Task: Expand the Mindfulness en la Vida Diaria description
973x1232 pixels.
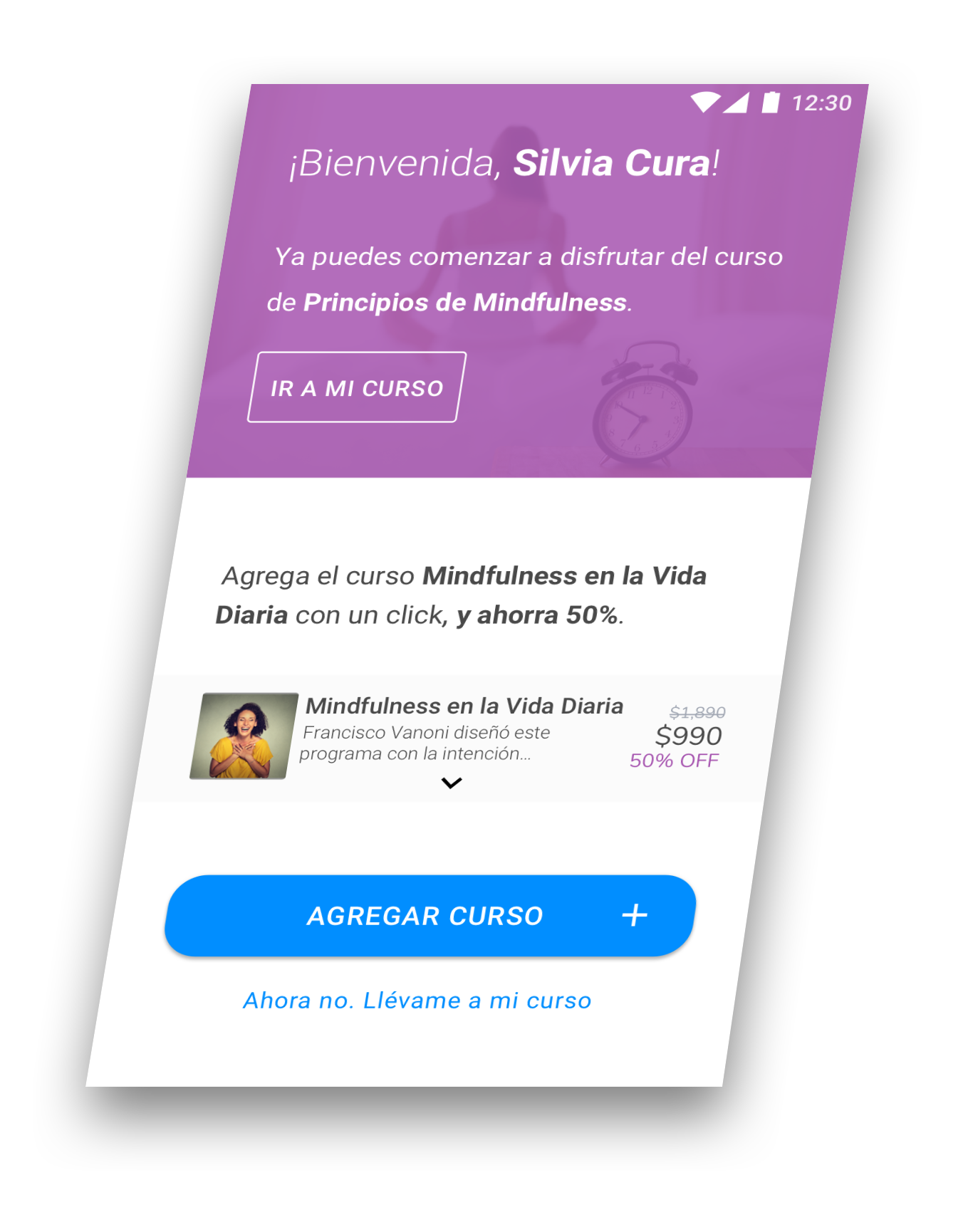Action: click(x=452, y=783)
